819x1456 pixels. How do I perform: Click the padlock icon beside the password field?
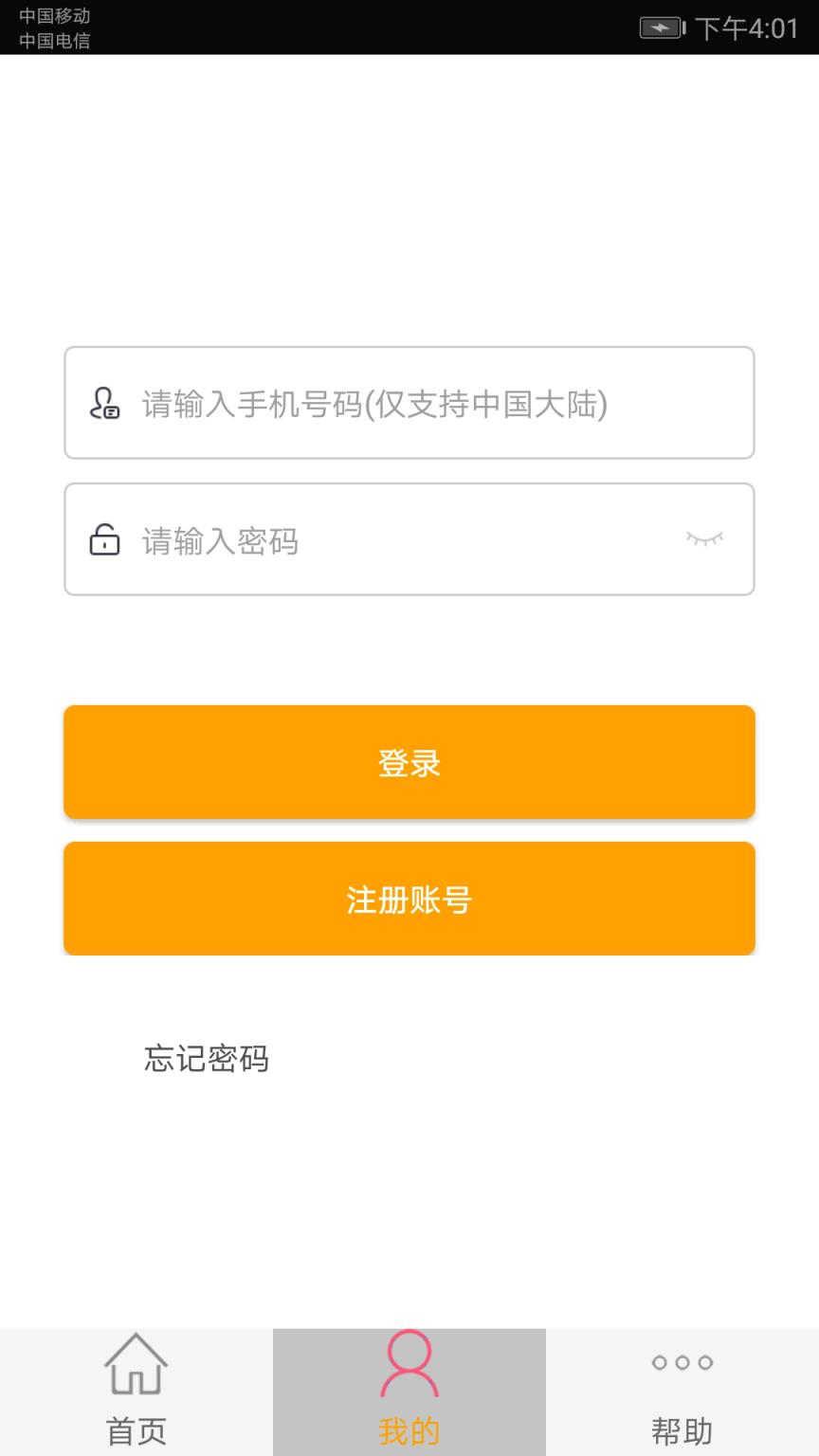coord(104,539)
